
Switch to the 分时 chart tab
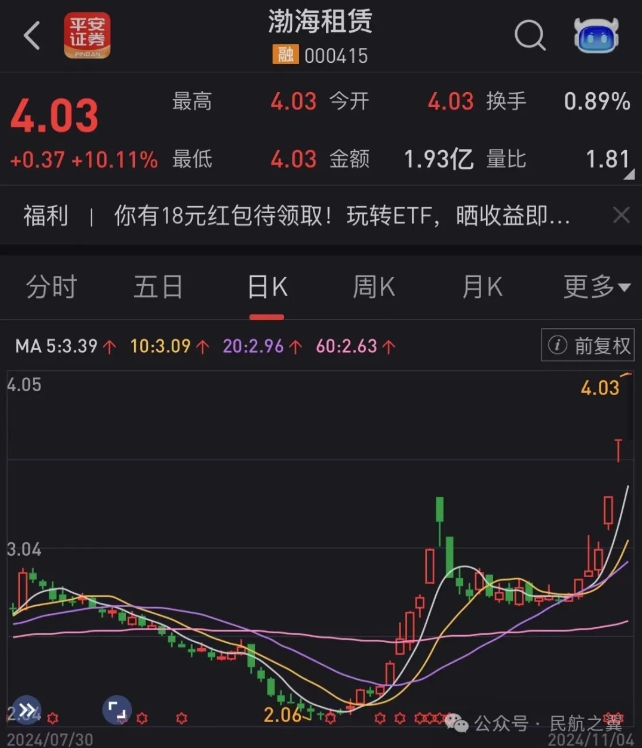51,288
